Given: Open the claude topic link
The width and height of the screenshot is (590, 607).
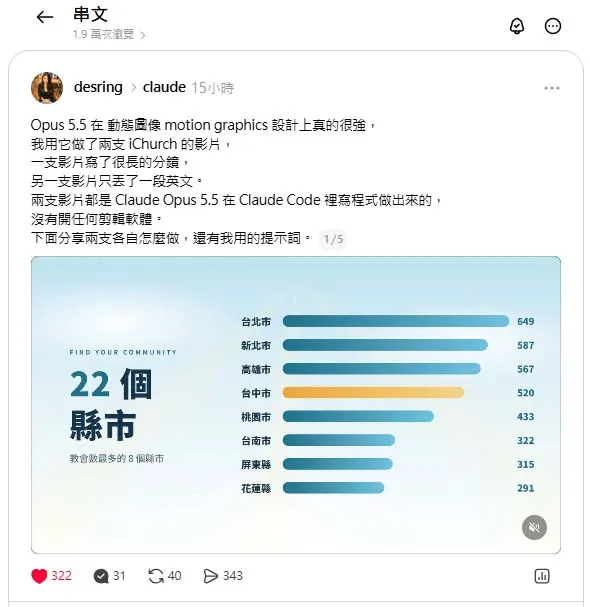Looking at the screenshot, I should coord(164,87).
